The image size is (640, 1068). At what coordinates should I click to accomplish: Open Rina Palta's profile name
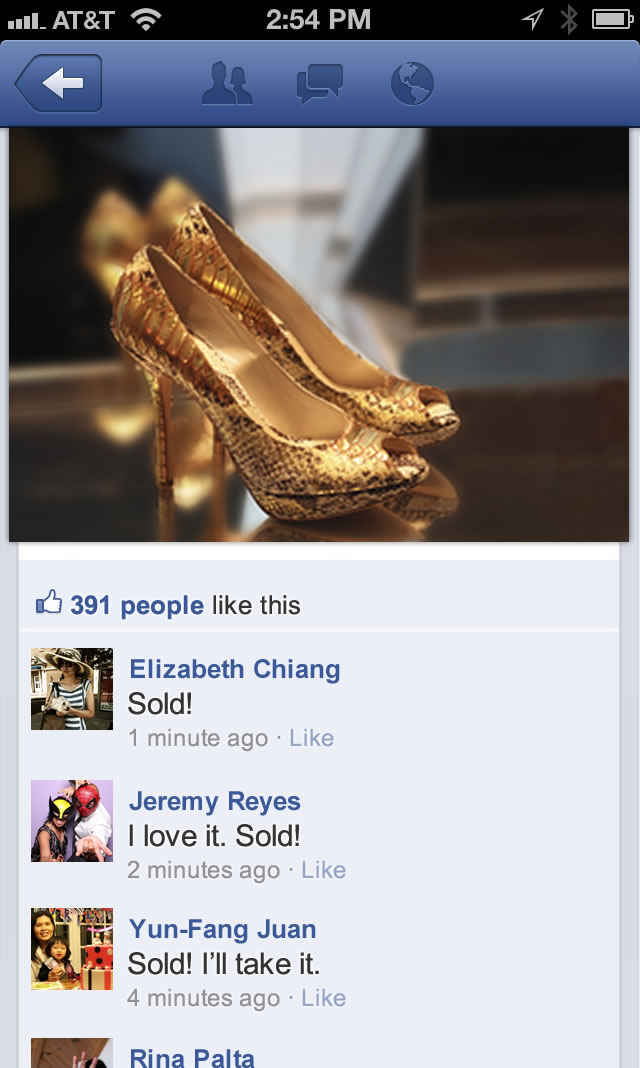(x=192, y=1056)
